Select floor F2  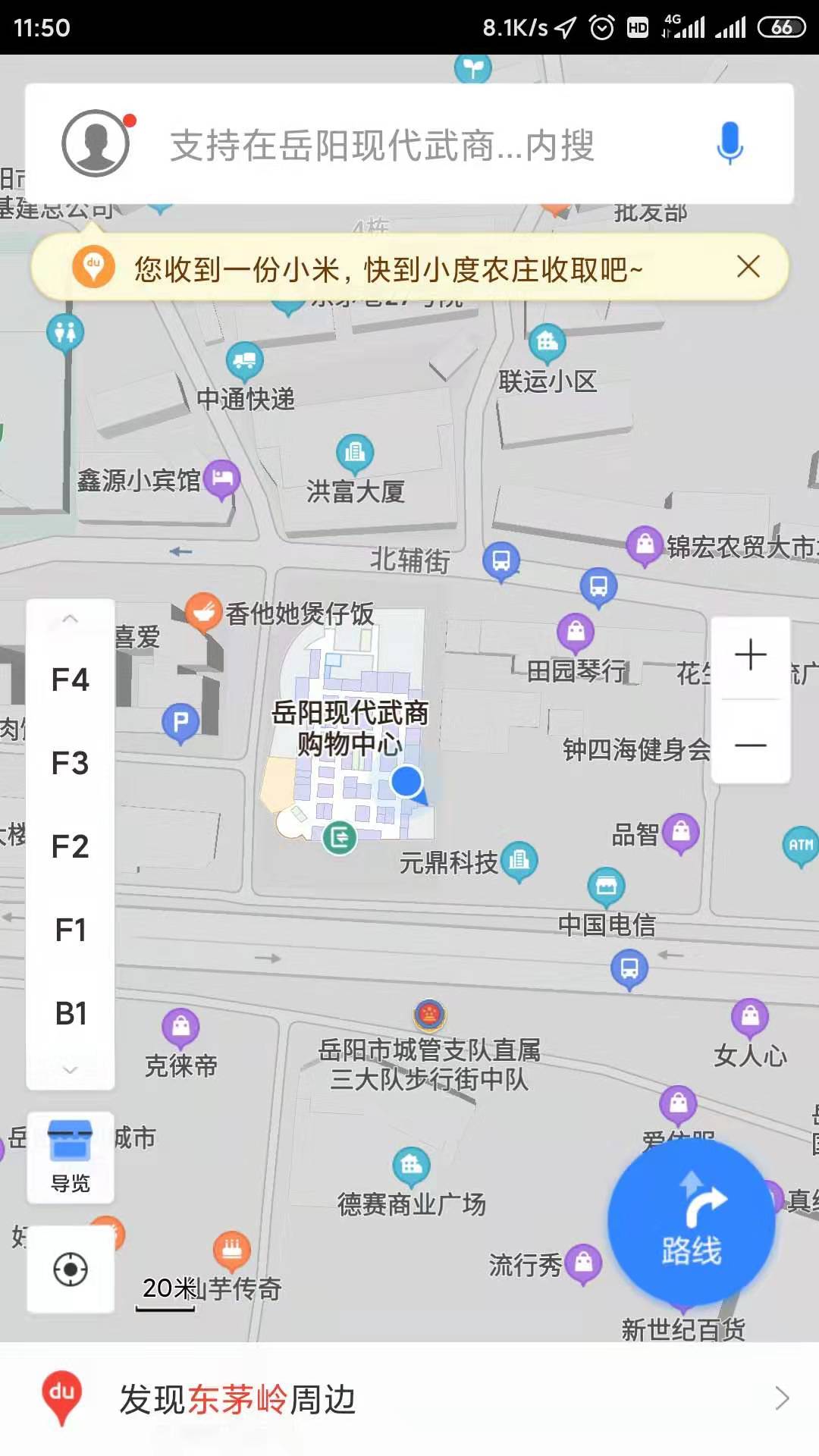pos(71,846)
